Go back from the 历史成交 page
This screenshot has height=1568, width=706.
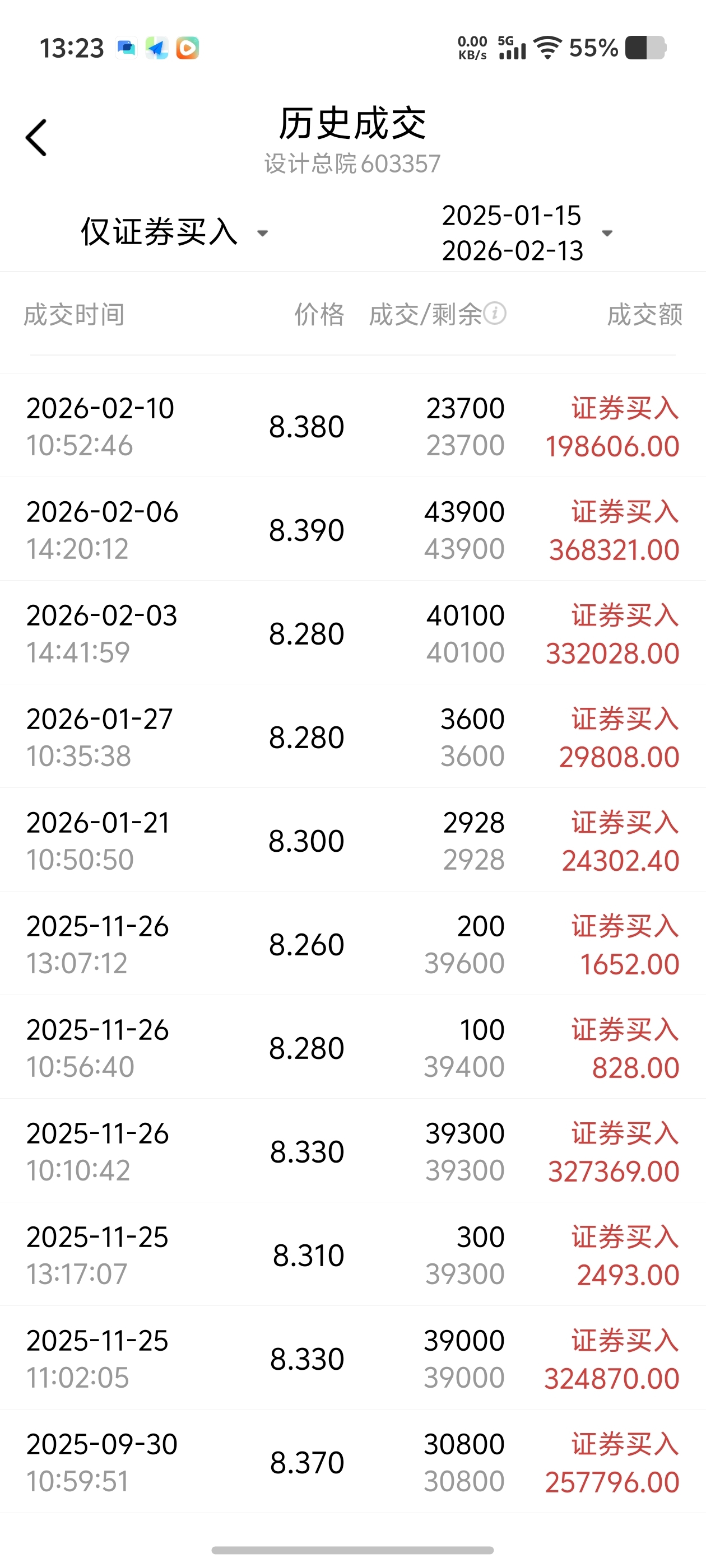pyautogui.click(x=36, y=138)
